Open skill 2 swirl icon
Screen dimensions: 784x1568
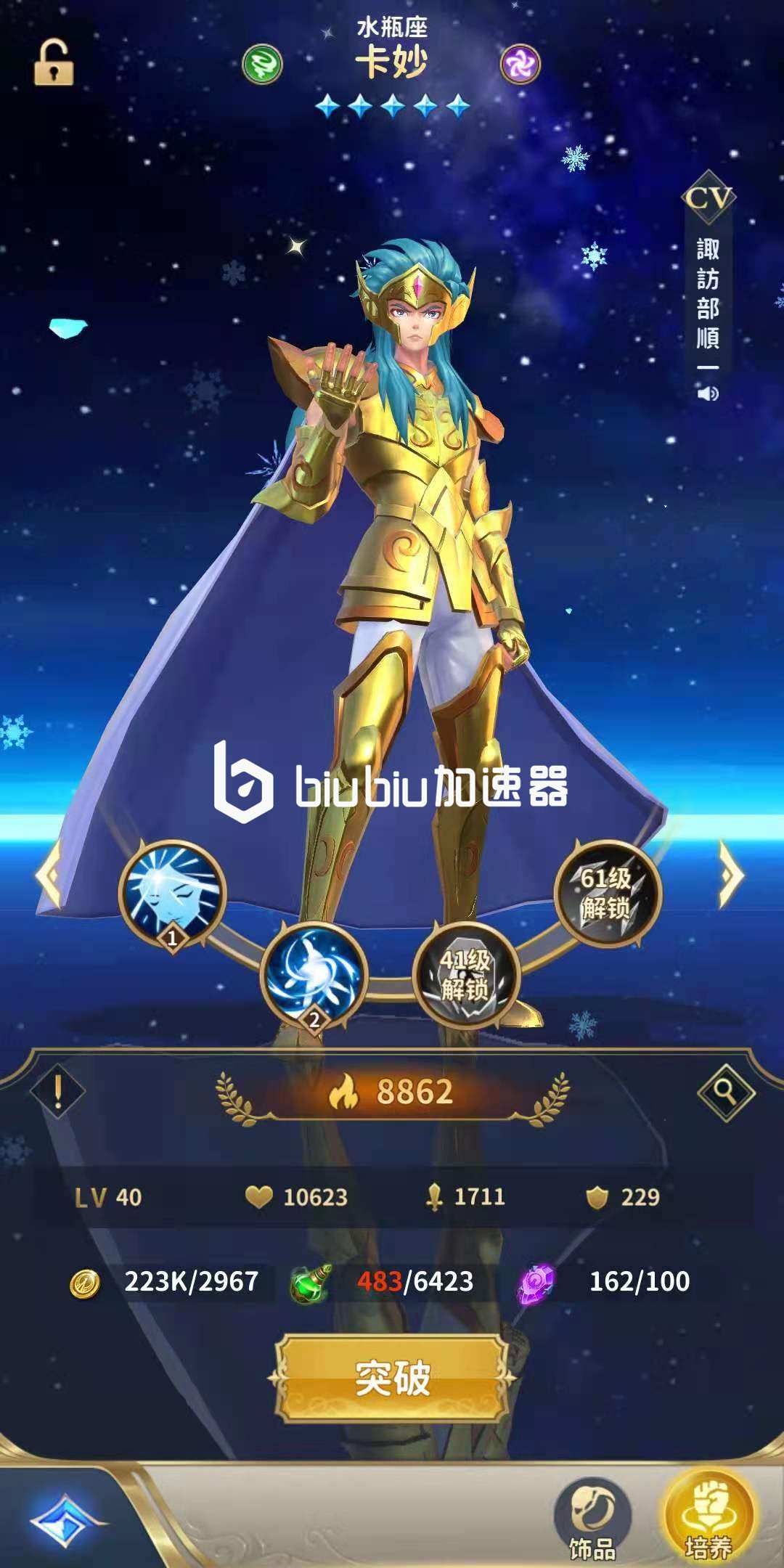tap(314, 973)
